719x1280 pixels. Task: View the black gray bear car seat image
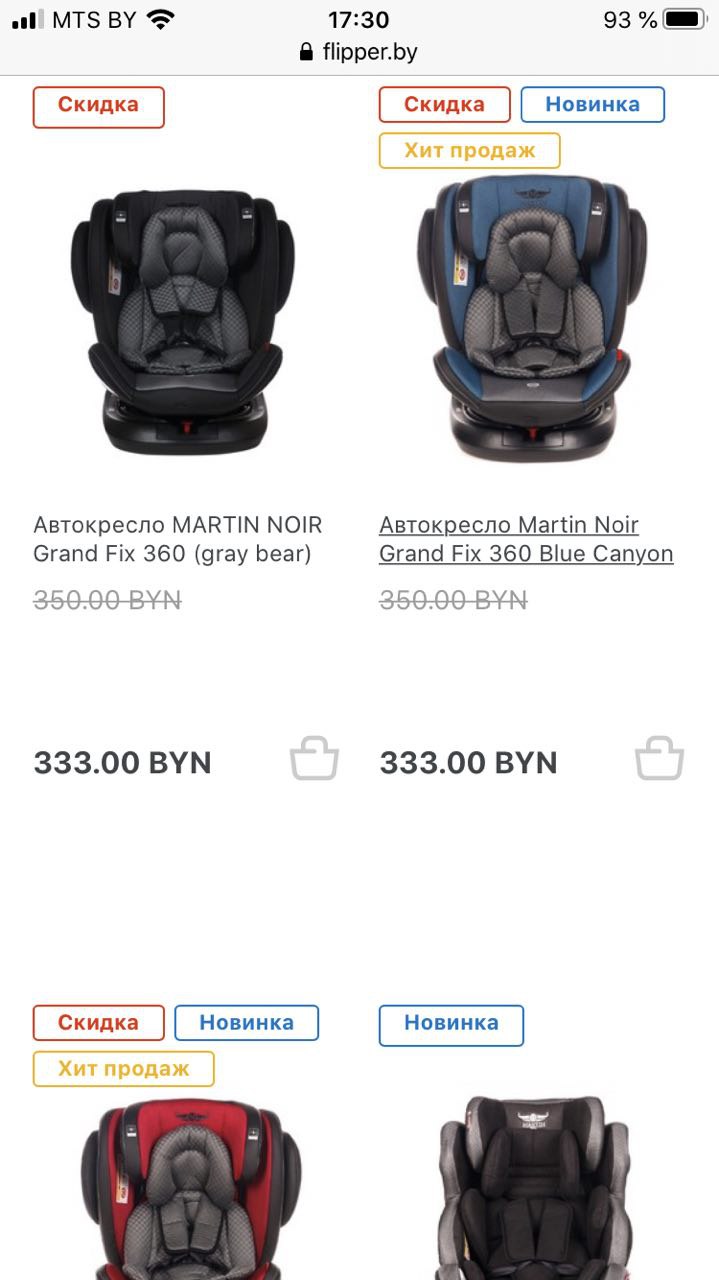point(183,322)
